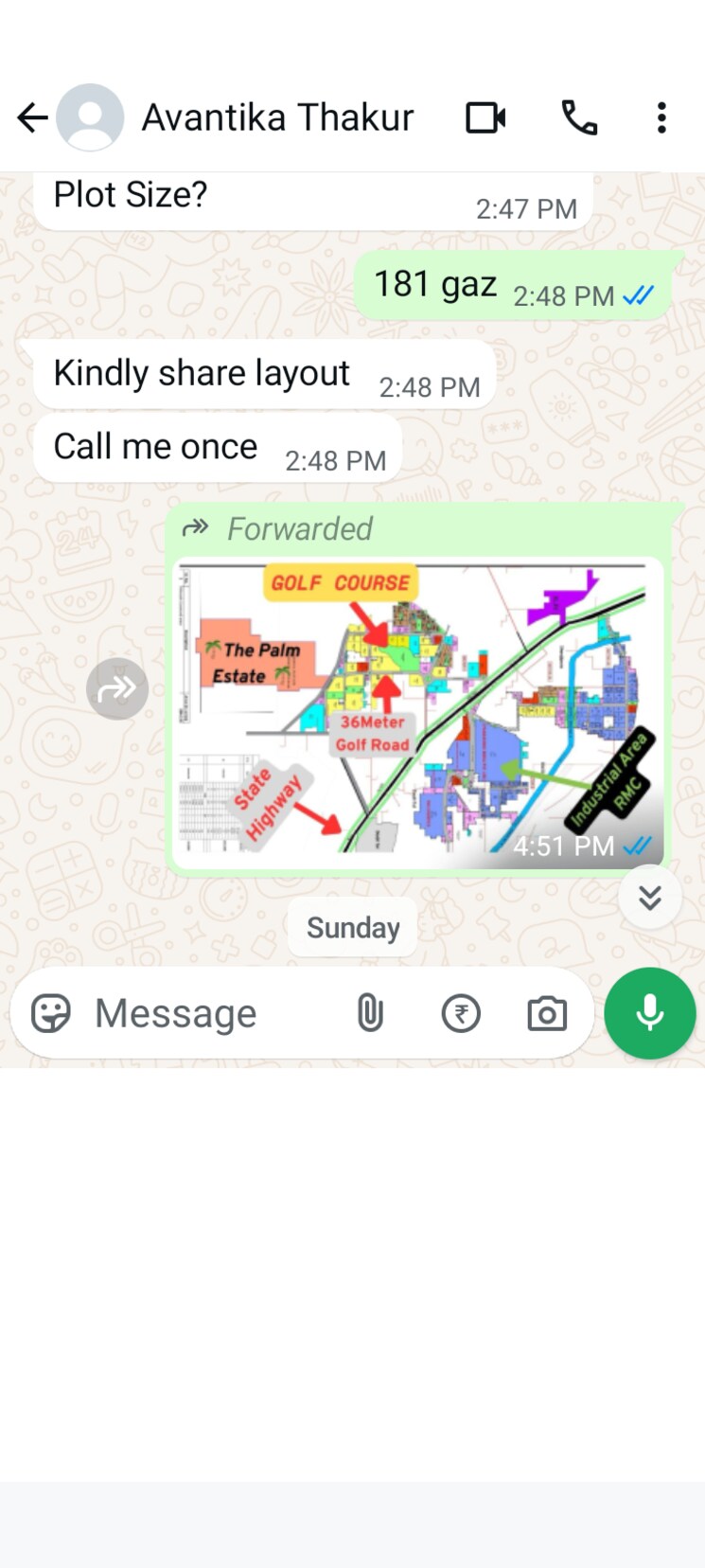Open the three-dot overflow menu
The height and width of the screenshot is (1568, 705).
click(661, 118)
